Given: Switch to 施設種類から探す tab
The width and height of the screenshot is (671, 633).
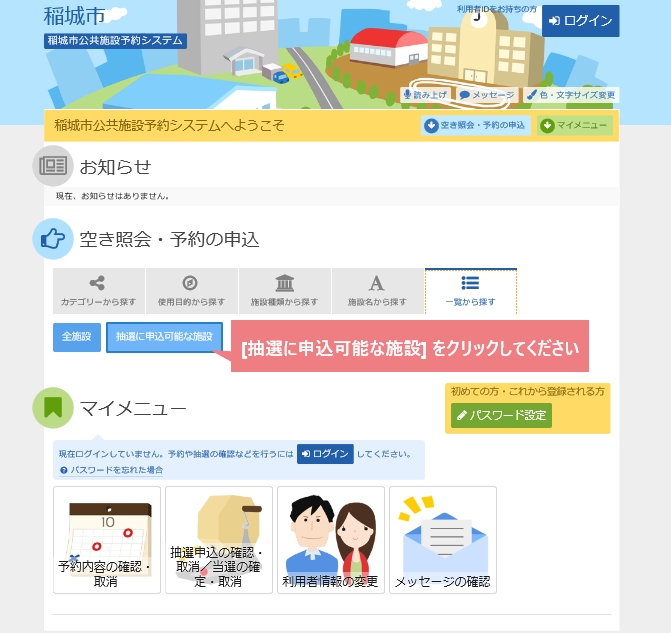Looking at the screenshot, I should 284,291.
